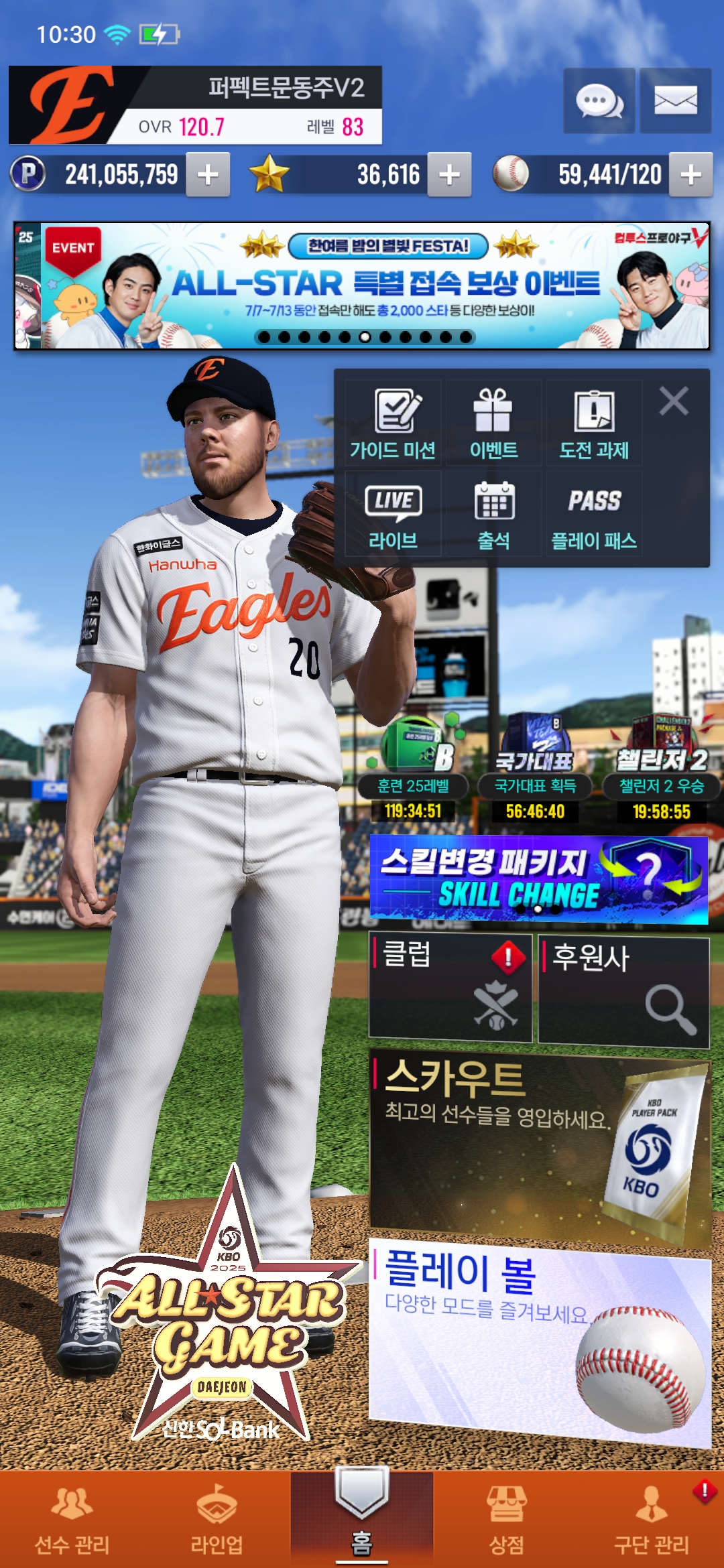The width and height of the screenshot is (724, 1568).
Task: Open the 후원사 tile
Action: point(624,992)
